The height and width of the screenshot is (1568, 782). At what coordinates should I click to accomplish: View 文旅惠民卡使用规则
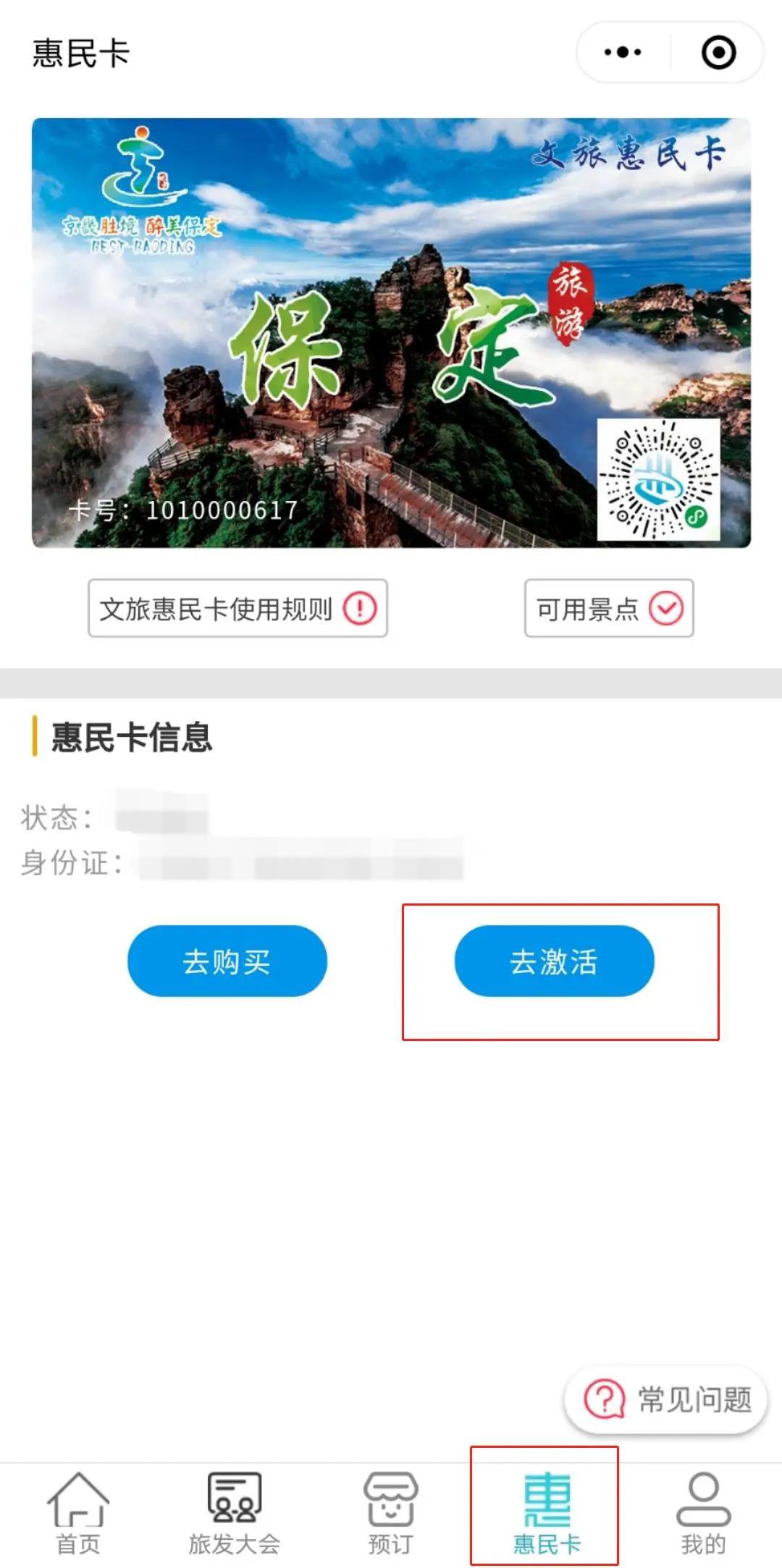(x=237, y=609)
